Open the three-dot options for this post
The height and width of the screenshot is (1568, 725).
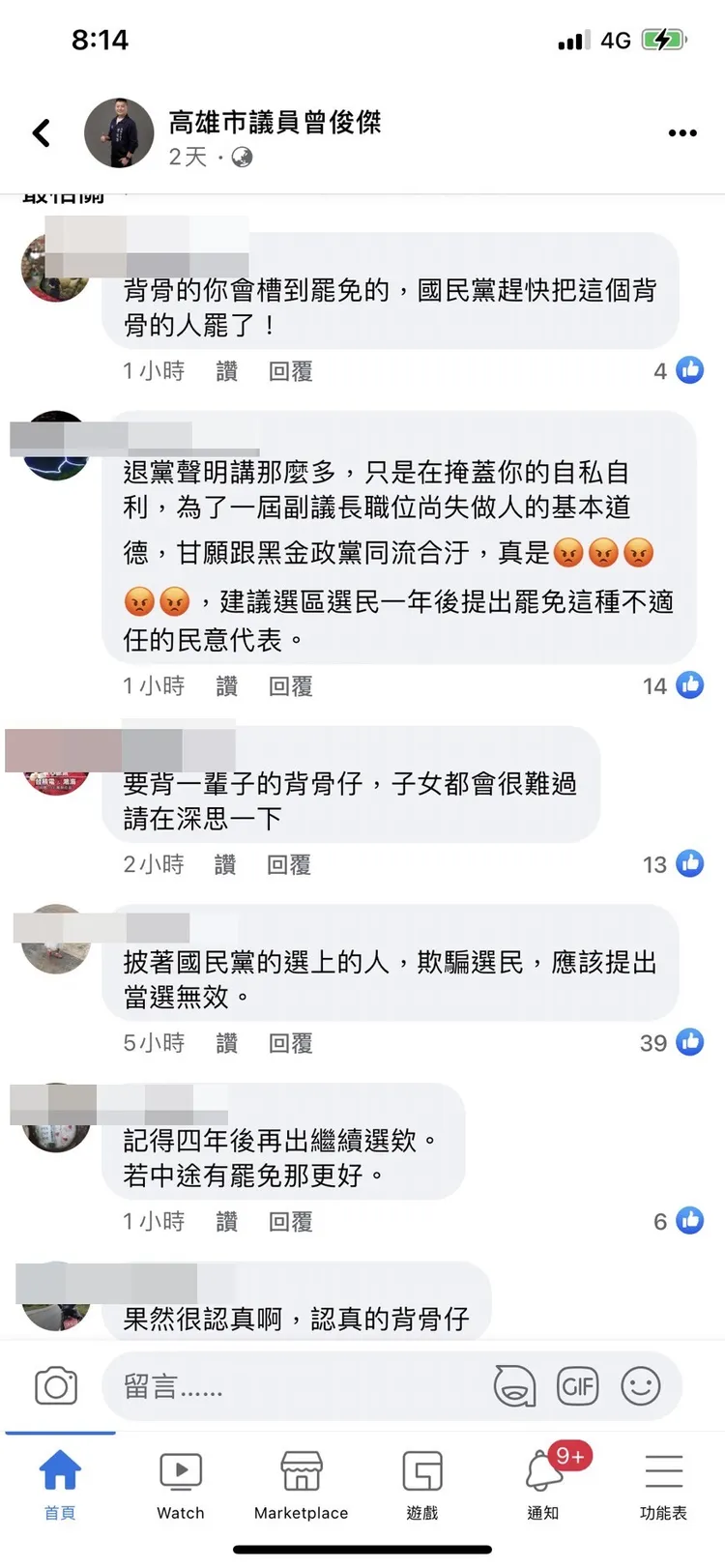[682, 132]
